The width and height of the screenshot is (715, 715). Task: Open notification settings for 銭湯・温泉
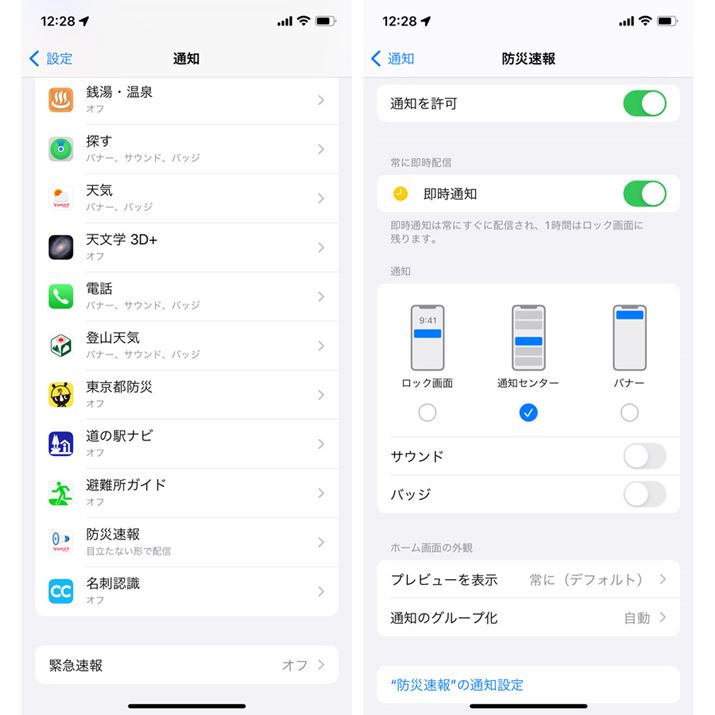tap(186, 100)
